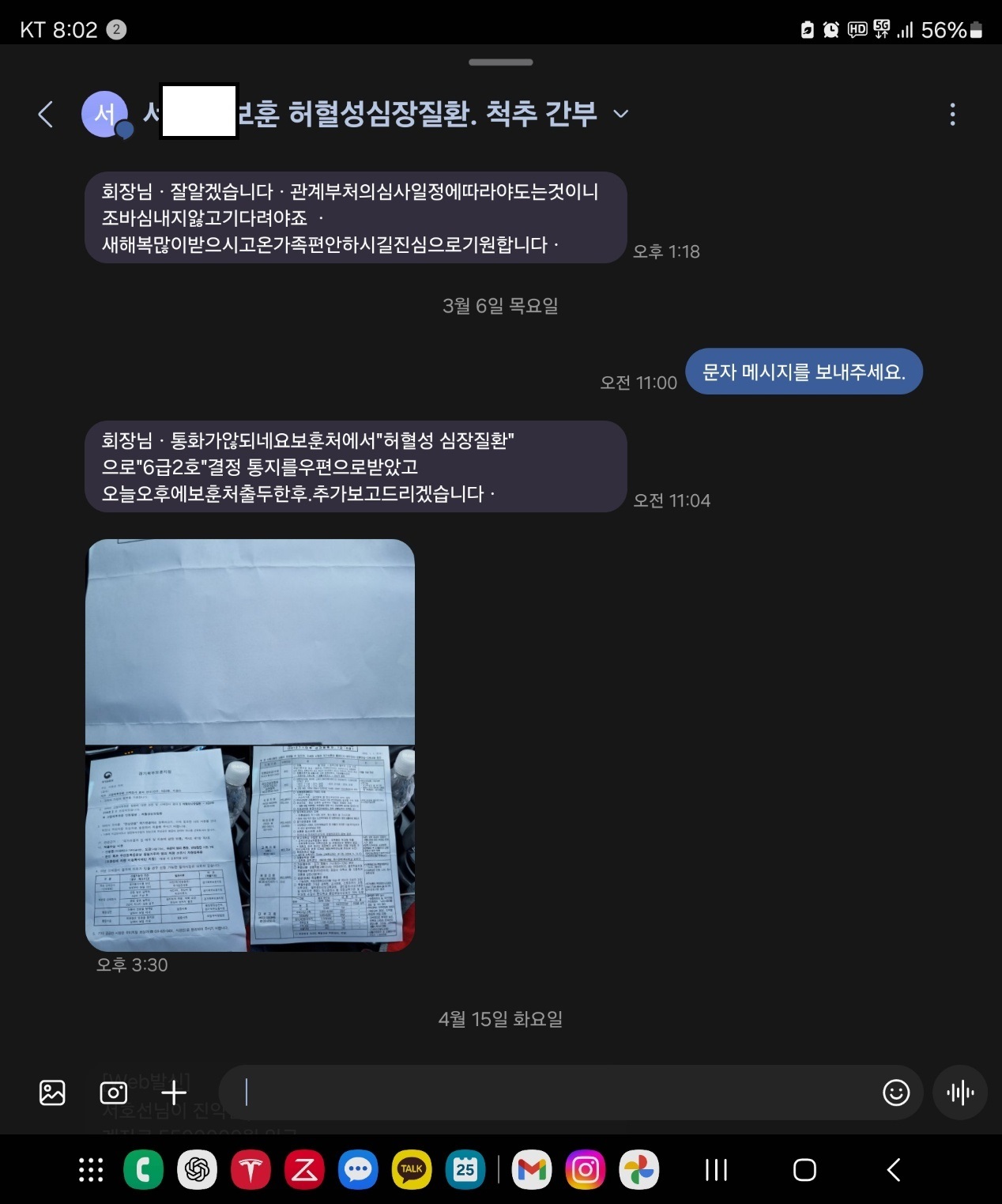This screenshot has width=1002, height=1204.
Task: Open the camera to take photo
Action: pyautogui.click(x=113, y=1093)
